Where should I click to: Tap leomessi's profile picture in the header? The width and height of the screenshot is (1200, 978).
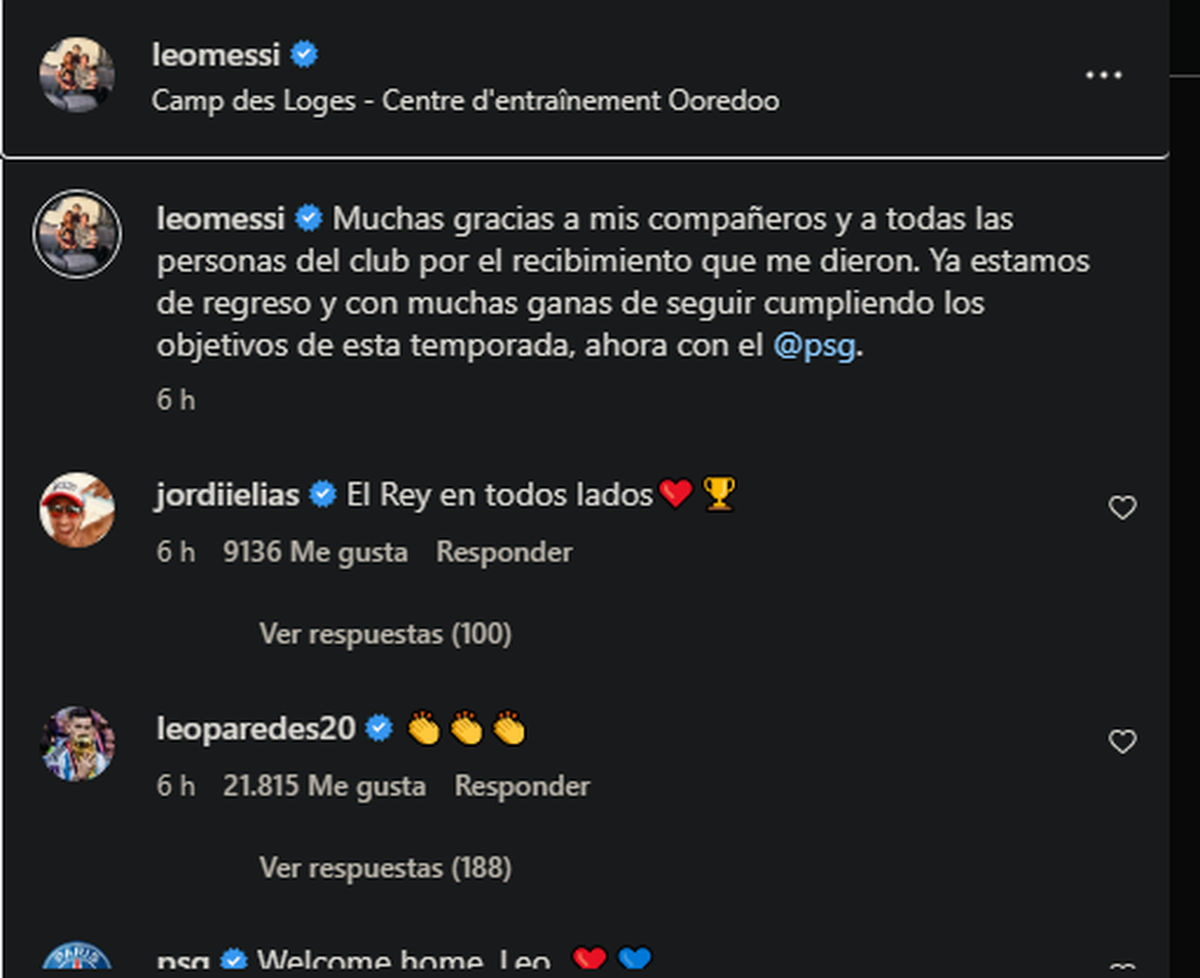[77, 75]
